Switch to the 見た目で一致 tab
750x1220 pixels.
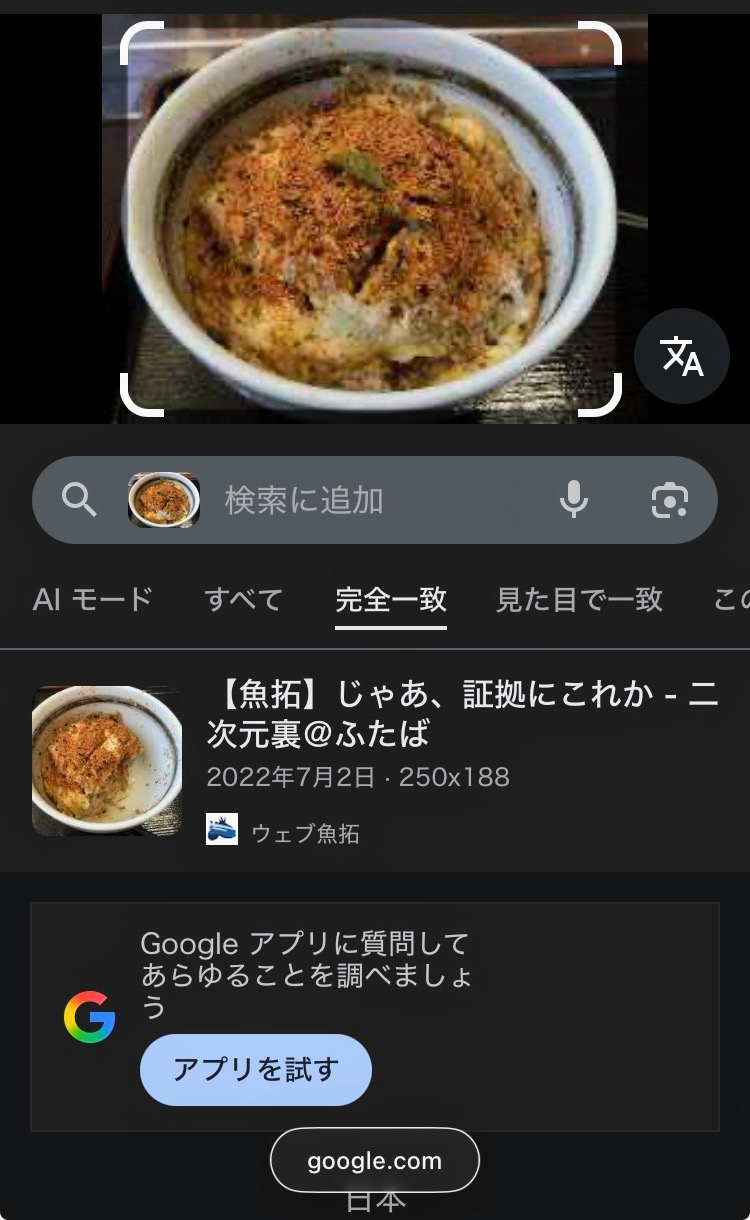[579, 599]
